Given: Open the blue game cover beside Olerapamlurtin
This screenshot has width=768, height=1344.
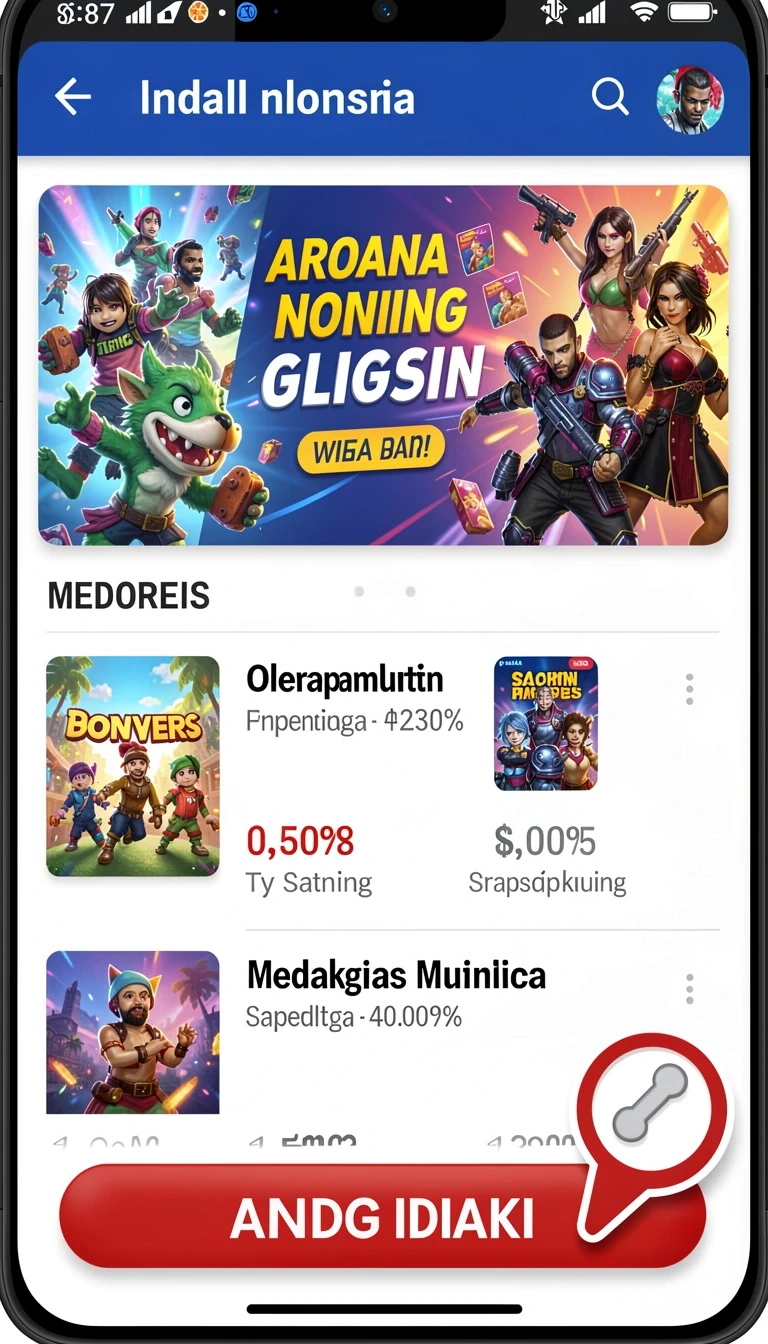Looking at the screenshot, I should (546, 723).
